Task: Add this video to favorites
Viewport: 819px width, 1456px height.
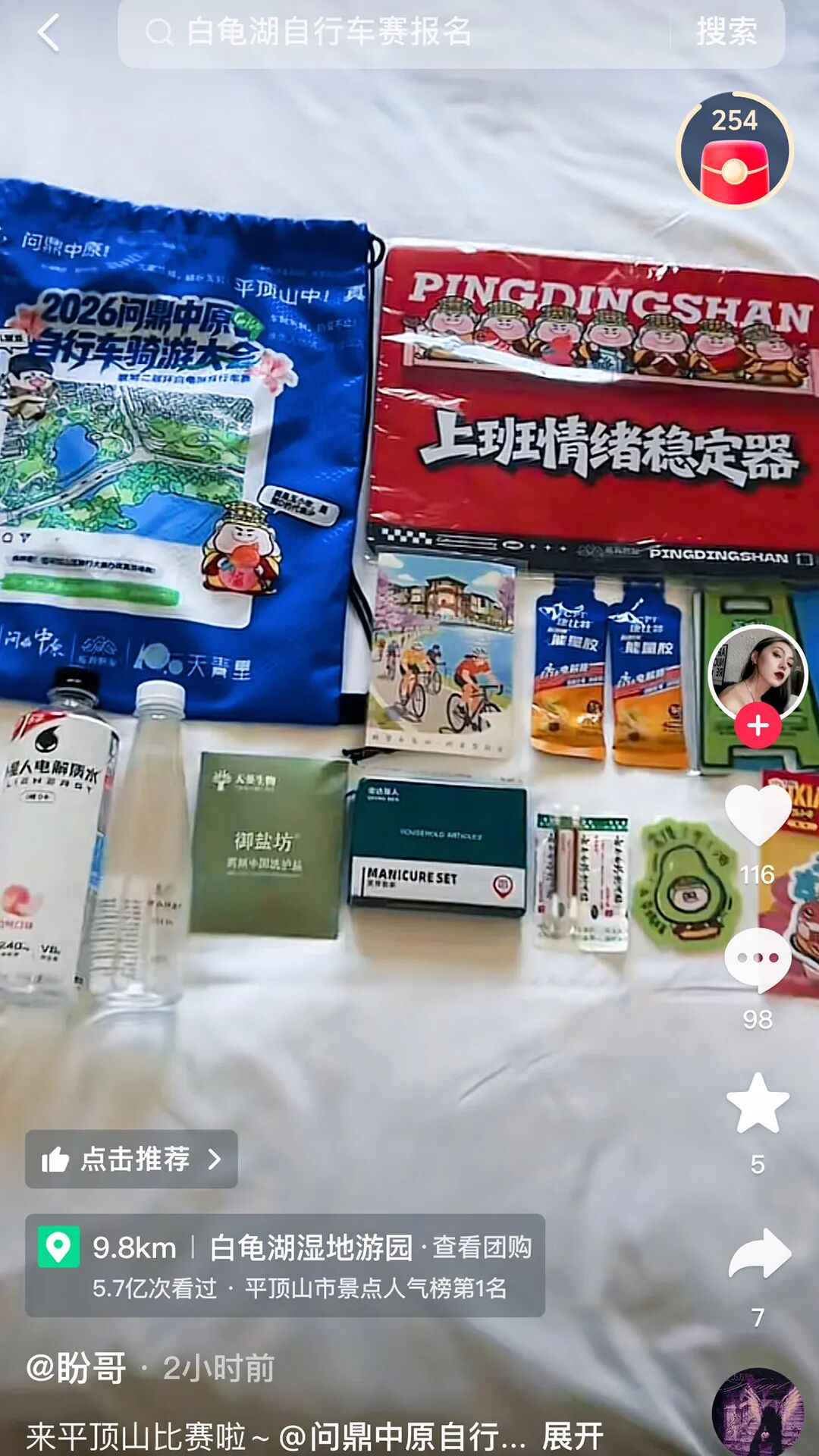Action: coord(758,1103)
